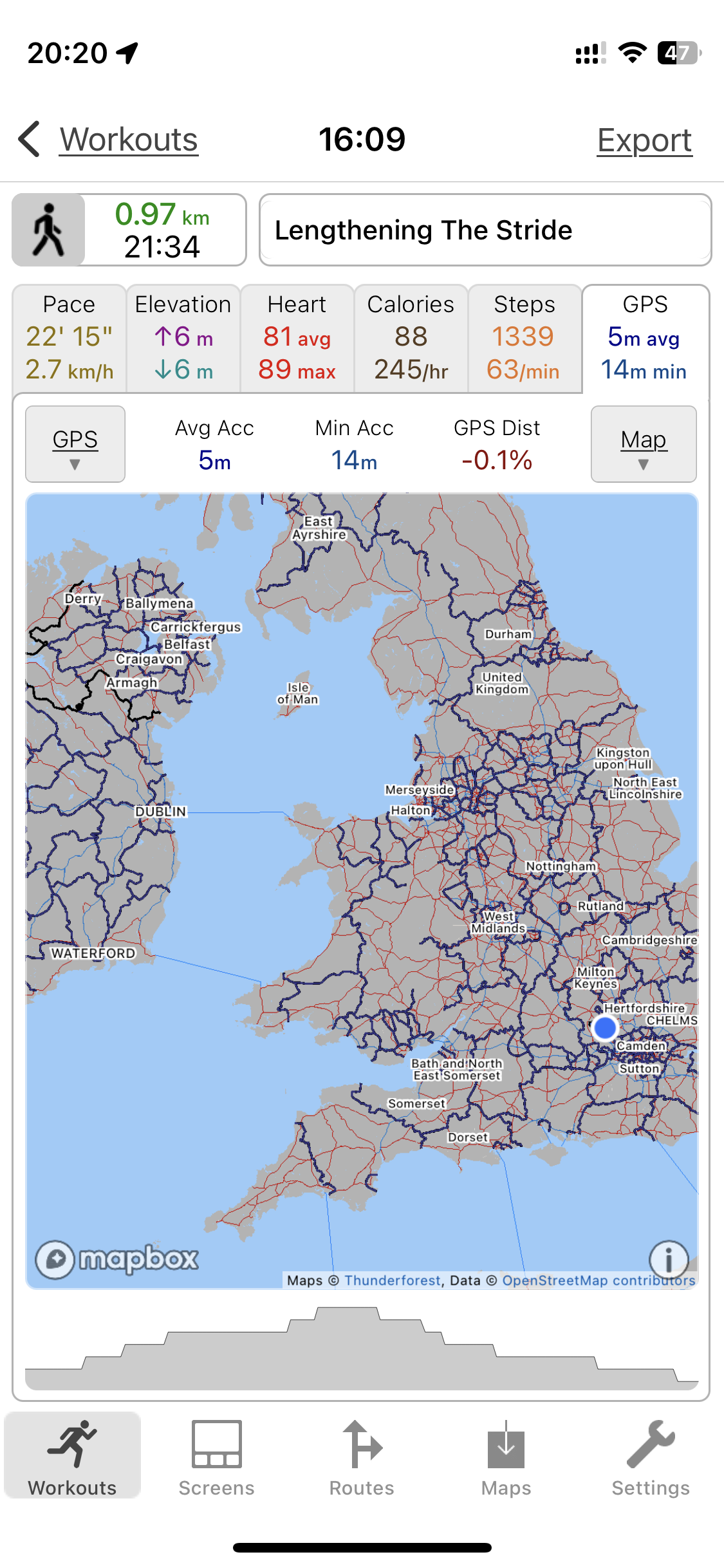724x1568 pixels.
Task: Switch to the Calories tab
Action: click(411, 339)
